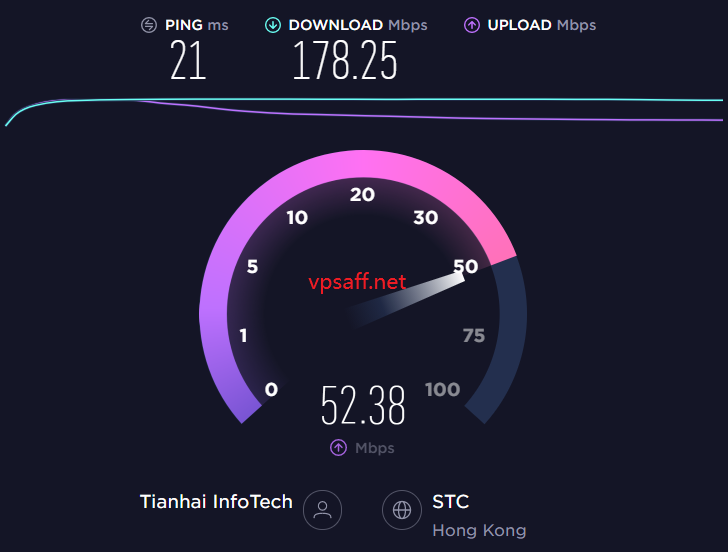The width and height of the screenshot is (728, 552).
Task: Open the user profile icon beside Tianhai InfoTech
Action: (x=322, y=510)
